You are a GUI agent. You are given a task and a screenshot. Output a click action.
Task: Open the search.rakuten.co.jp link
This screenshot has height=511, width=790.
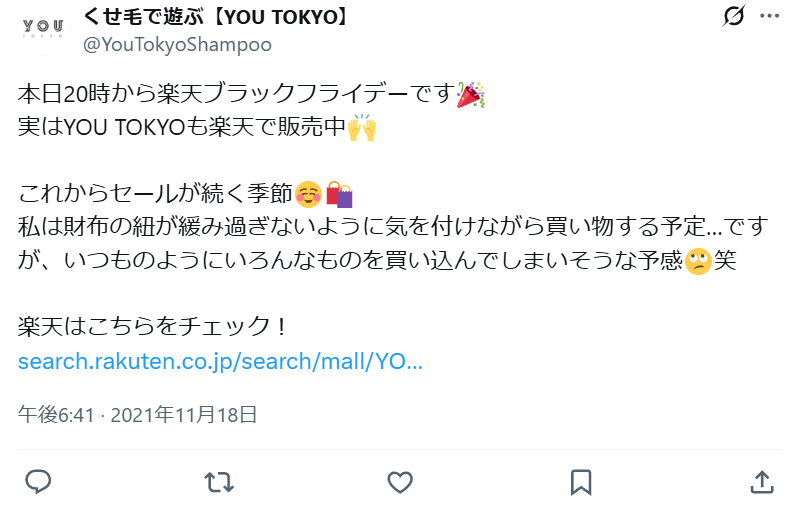coord(220,361)
